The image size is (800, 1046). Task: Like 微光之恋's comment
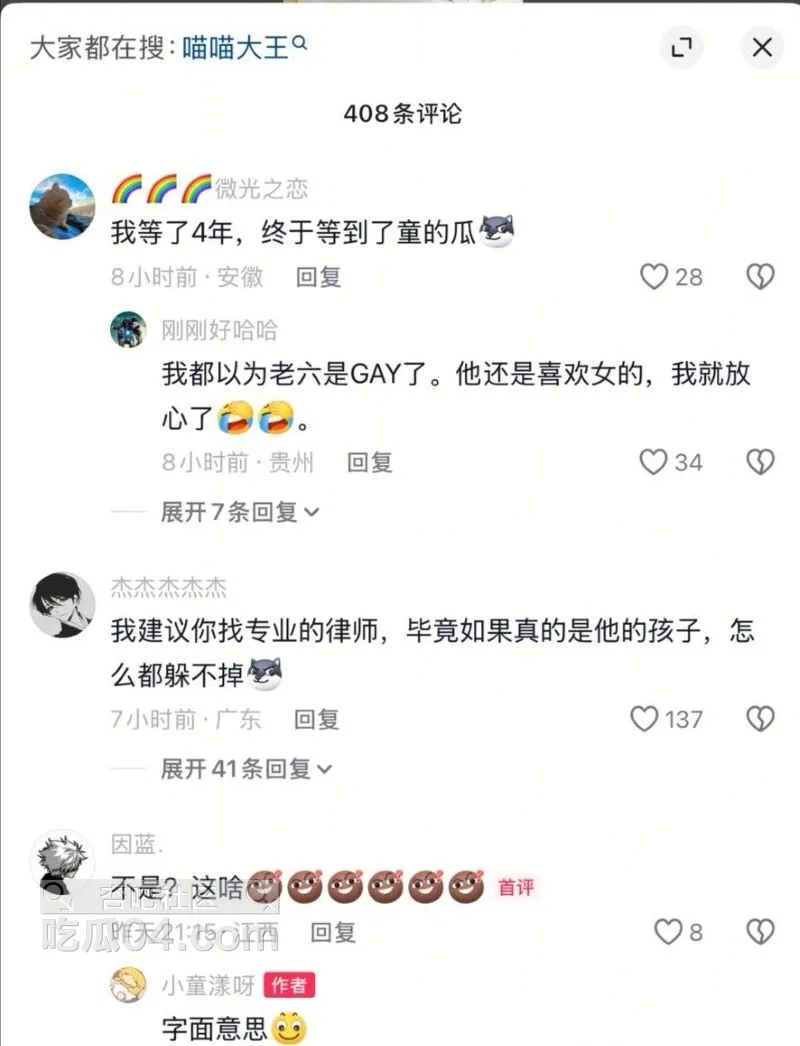pos(654,277)
